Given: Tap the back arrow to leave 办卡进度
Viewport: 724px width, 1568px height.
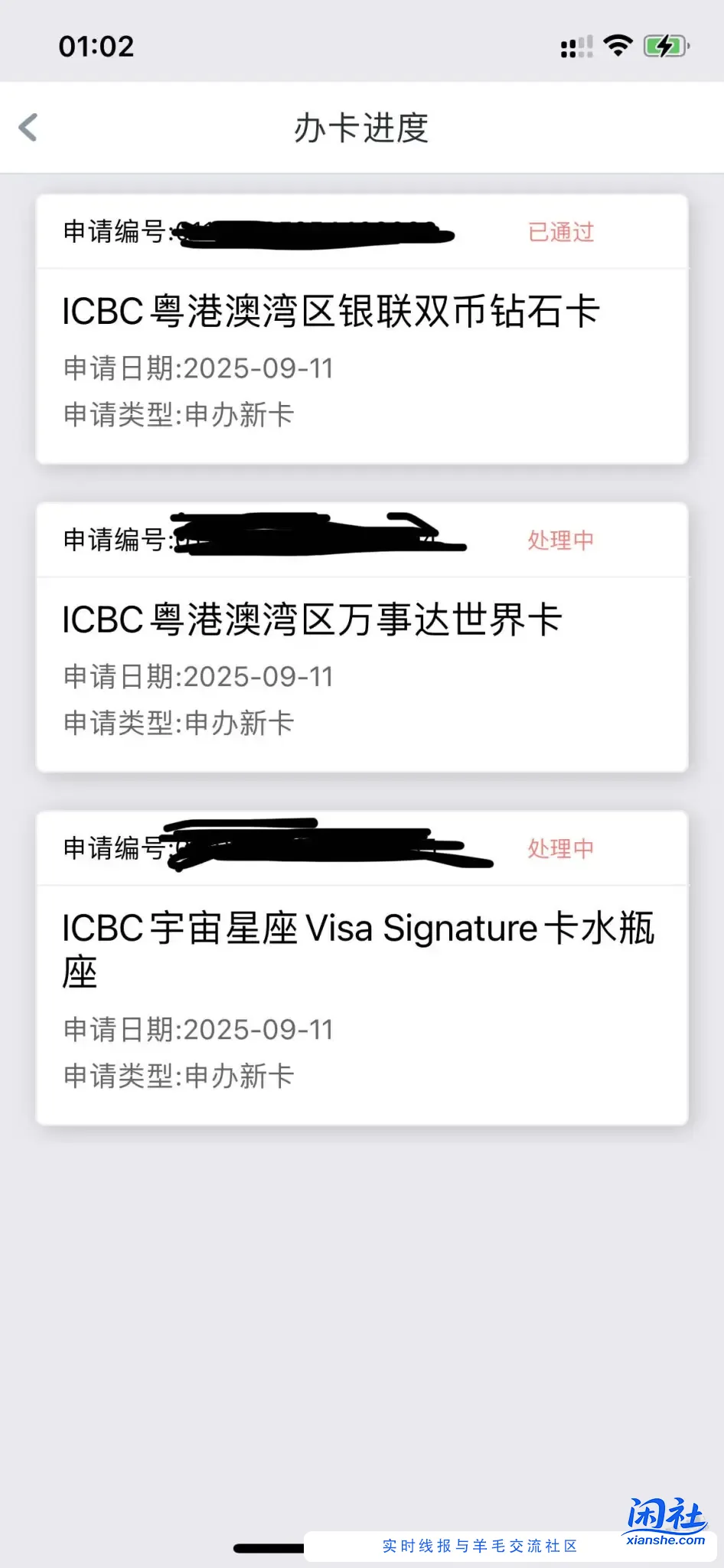Looking at the screenshot, I should pyautogui.click(x=28, y=128).
